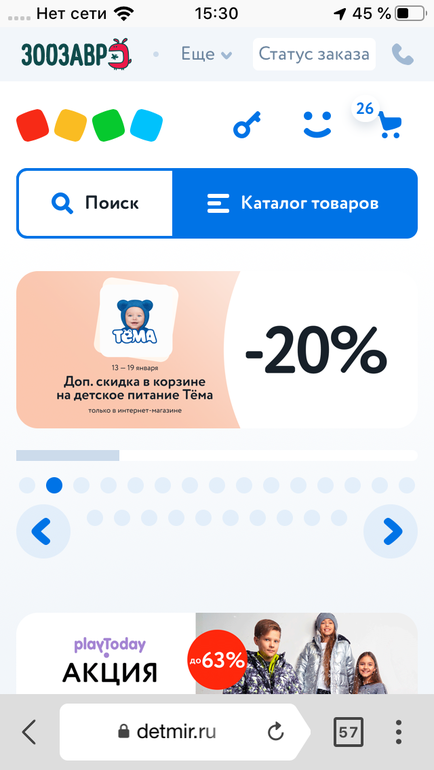Open the 57 browser tabs switcher
This screenshot has height=770, width=434.
coord(349,732)
